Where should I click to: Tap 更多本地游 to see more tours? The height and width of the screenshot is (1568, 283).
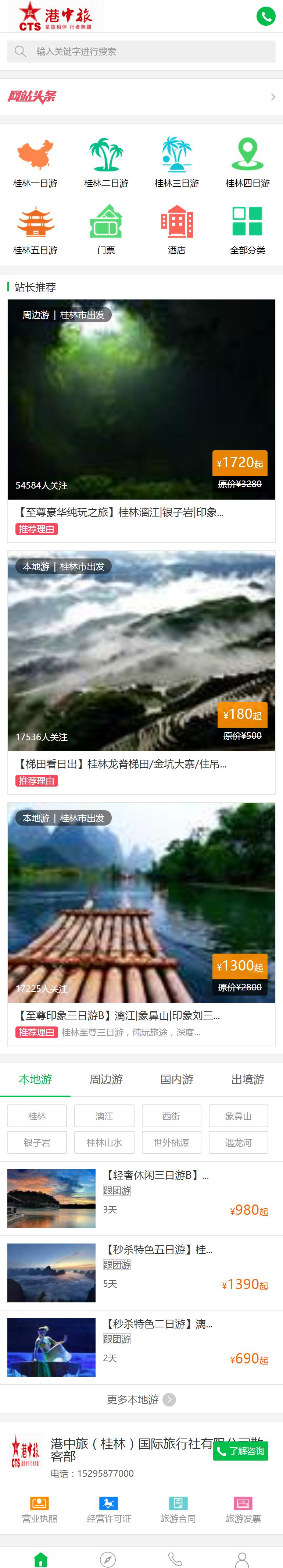click(x=141, y=1400)
